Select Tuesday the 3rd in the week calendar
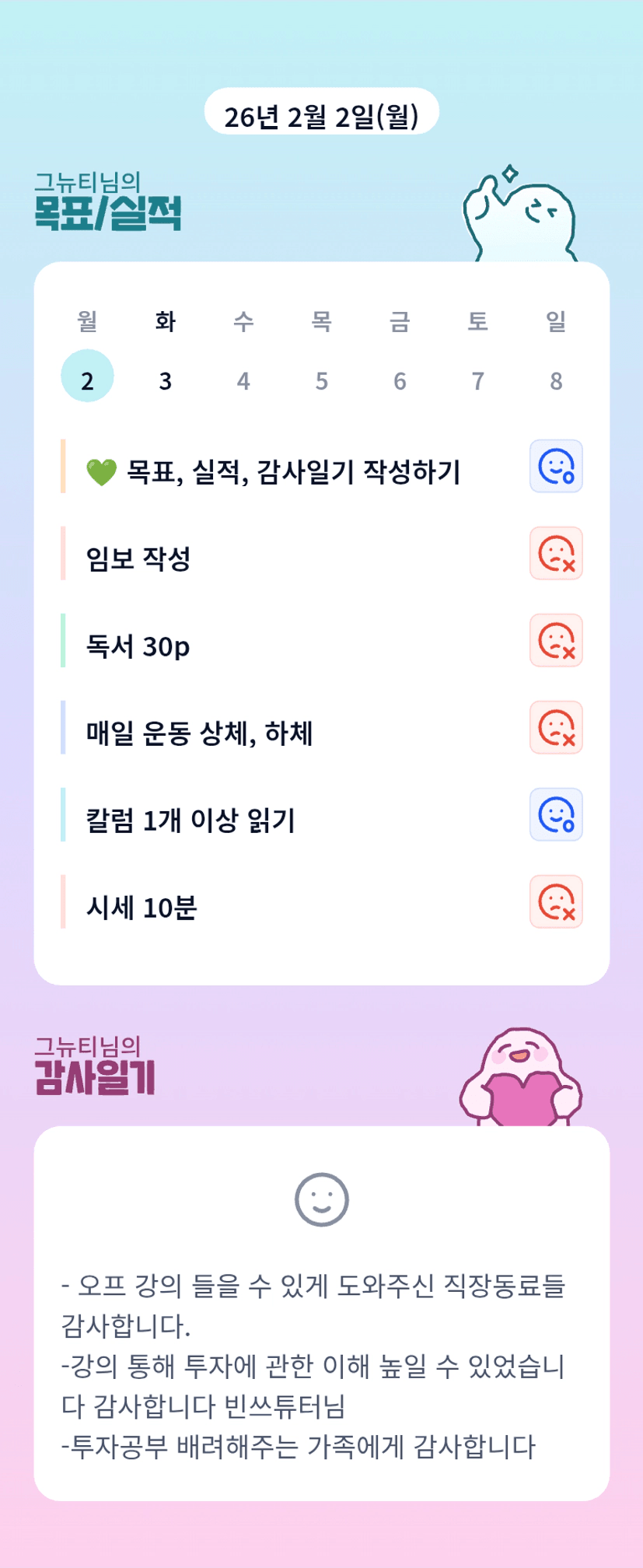The width and height of the screenshot is (643, 1568). tap(166, 380)
